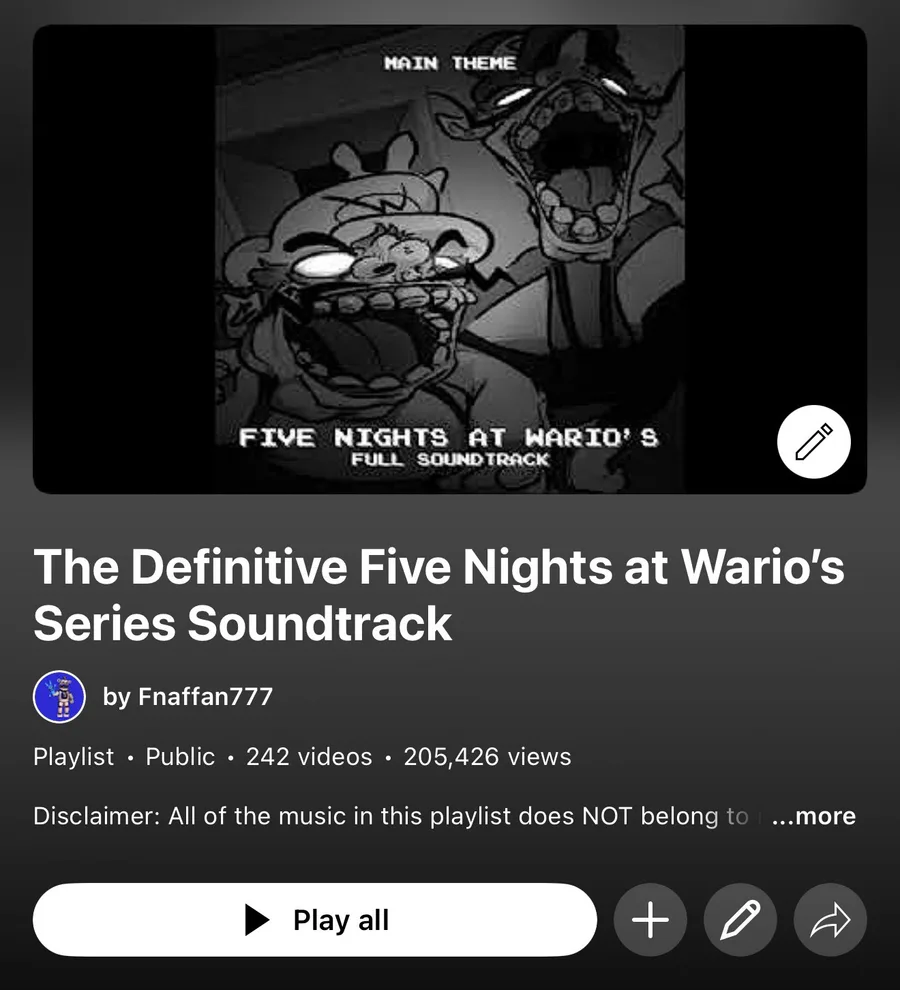This screenshot has height=990, width=900.
Task: Add videos with the plus button
Action: [650, 920]
